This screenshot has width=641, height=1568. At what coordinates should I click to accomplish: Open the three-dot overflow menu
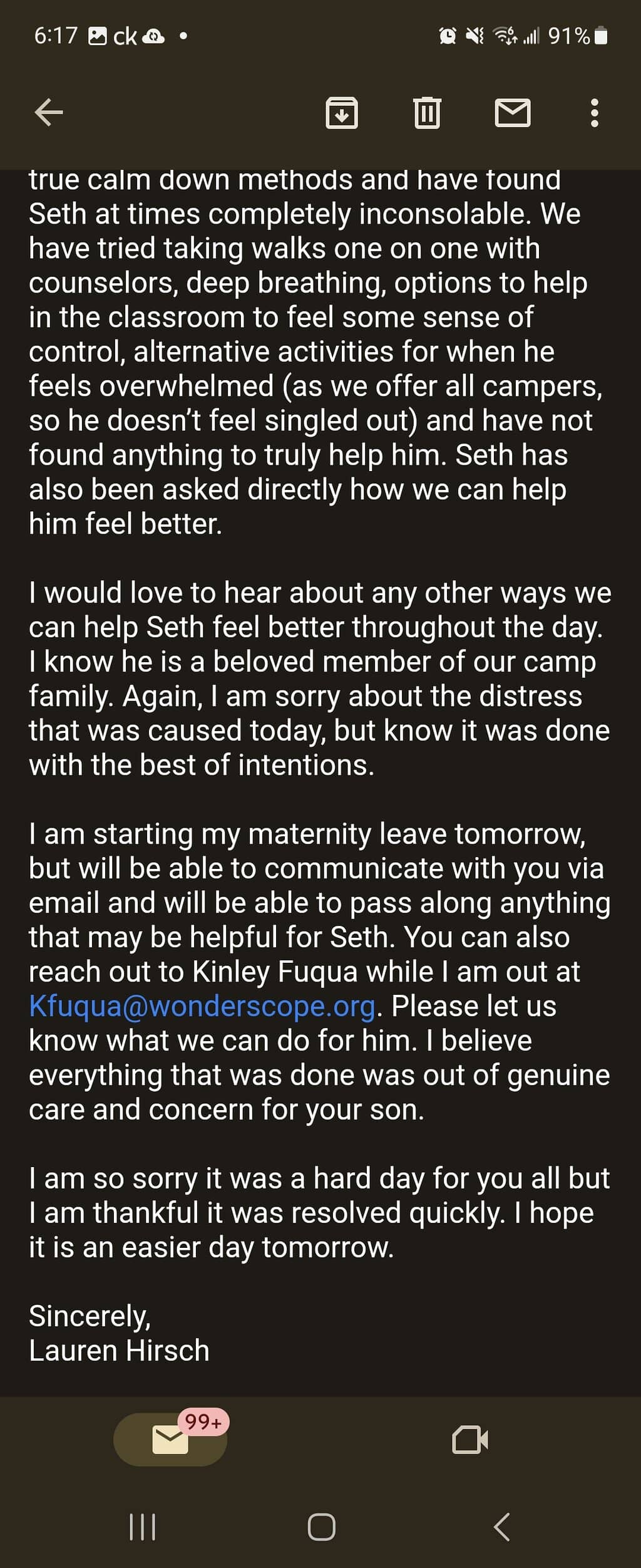594,113
